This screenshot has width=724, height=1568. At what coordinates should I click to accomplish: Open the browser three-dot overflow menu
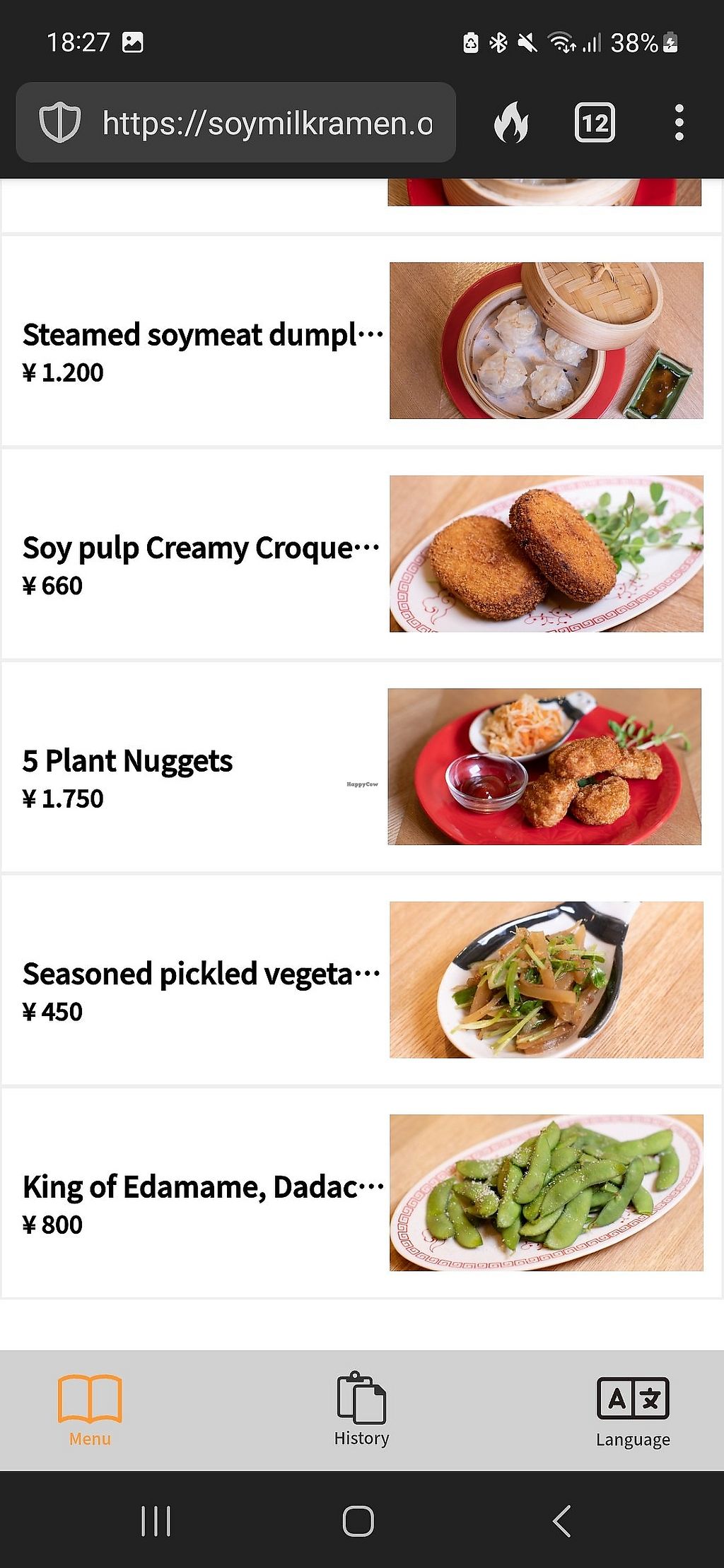679,123
